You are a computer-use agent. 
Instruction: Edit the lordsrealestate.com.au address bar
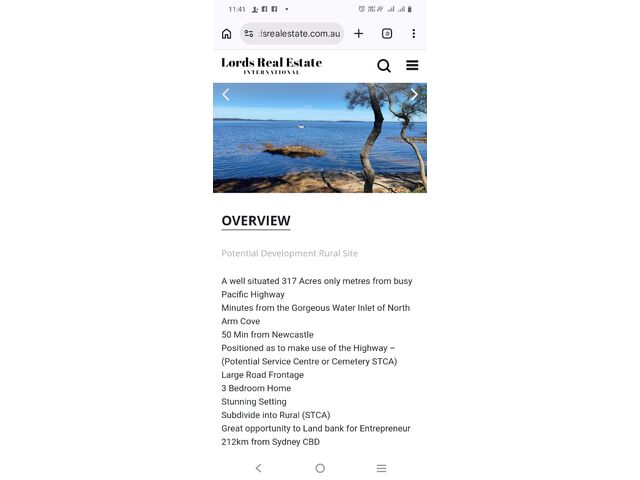tap(298, 33)
